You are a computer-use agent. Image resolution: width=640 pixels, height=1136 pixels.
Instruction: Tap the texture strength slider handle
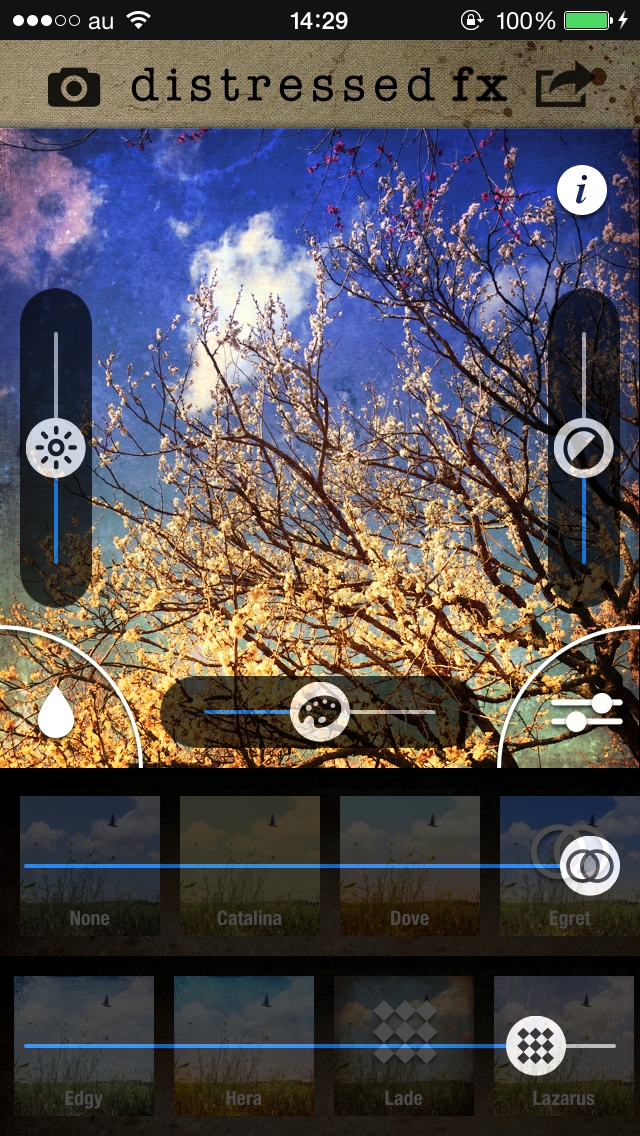[x=536, y=1046]
